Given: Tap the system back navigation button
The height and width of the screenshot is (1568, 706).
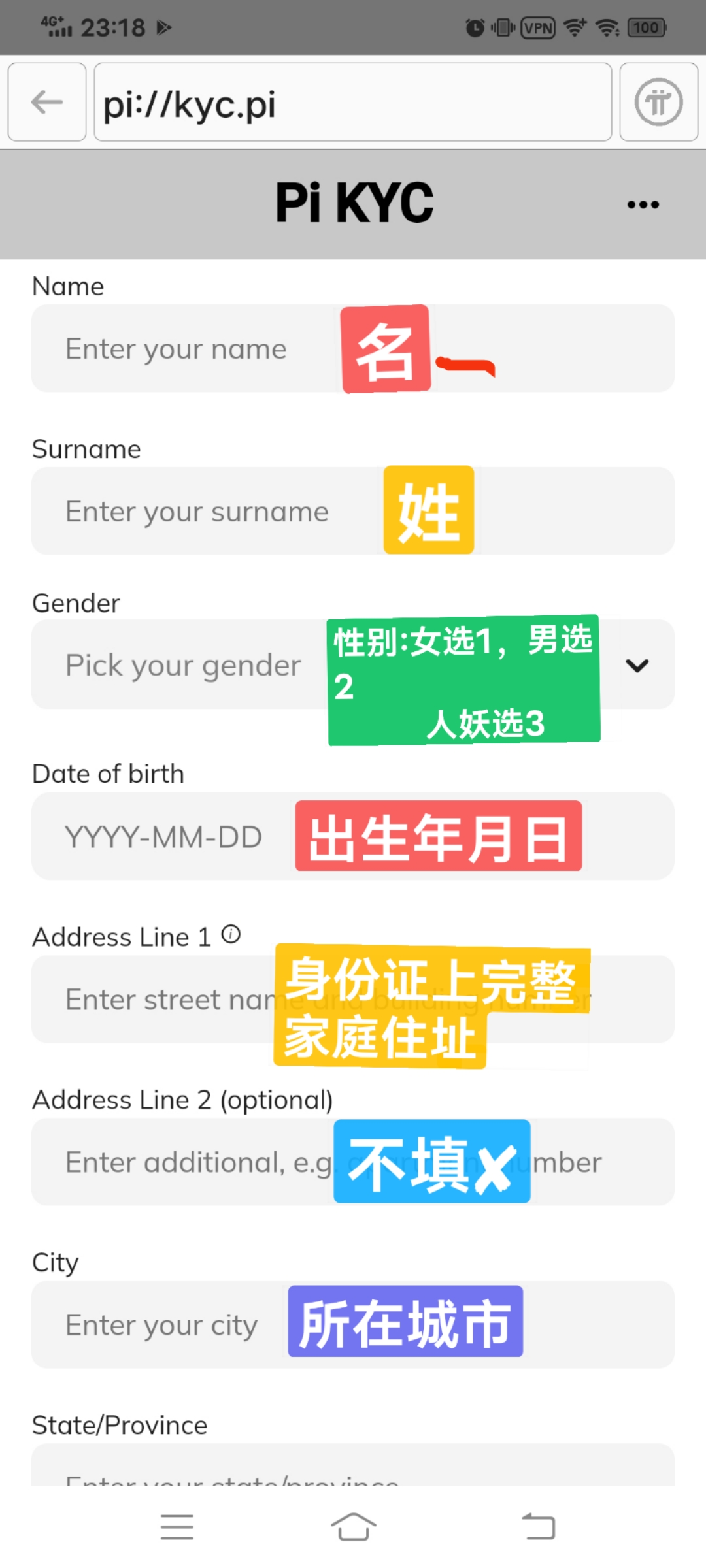Looking at the screenshot, I should pyautogui.click(x=539, y=1527).
